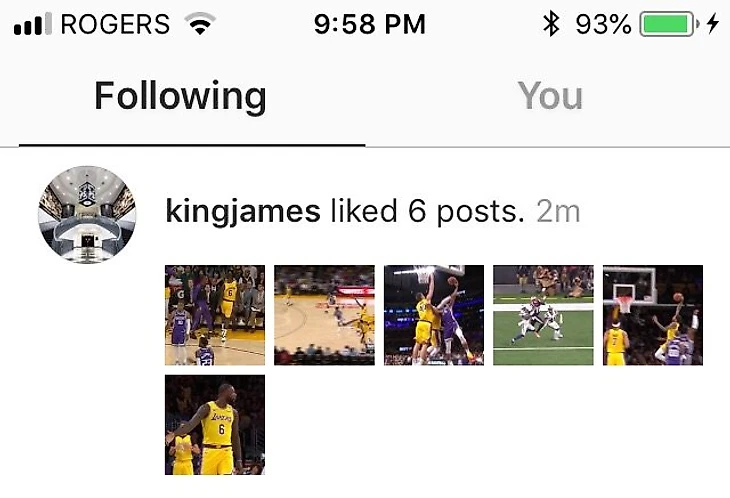Open kingjames profile picture
The width and height of the screenshot is (730, 498).
[87, 214]
